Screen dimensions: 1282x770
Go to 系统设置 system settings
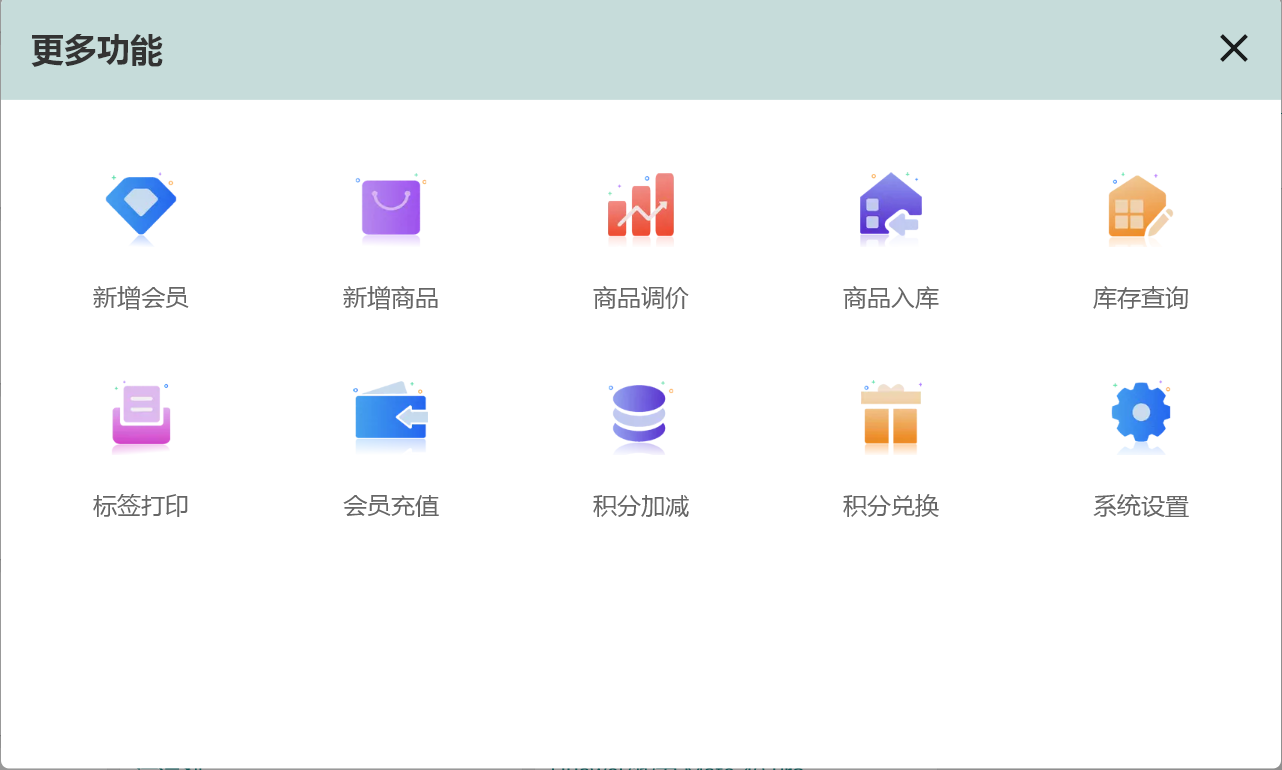pyautogui.click(x=1141, y=416)
